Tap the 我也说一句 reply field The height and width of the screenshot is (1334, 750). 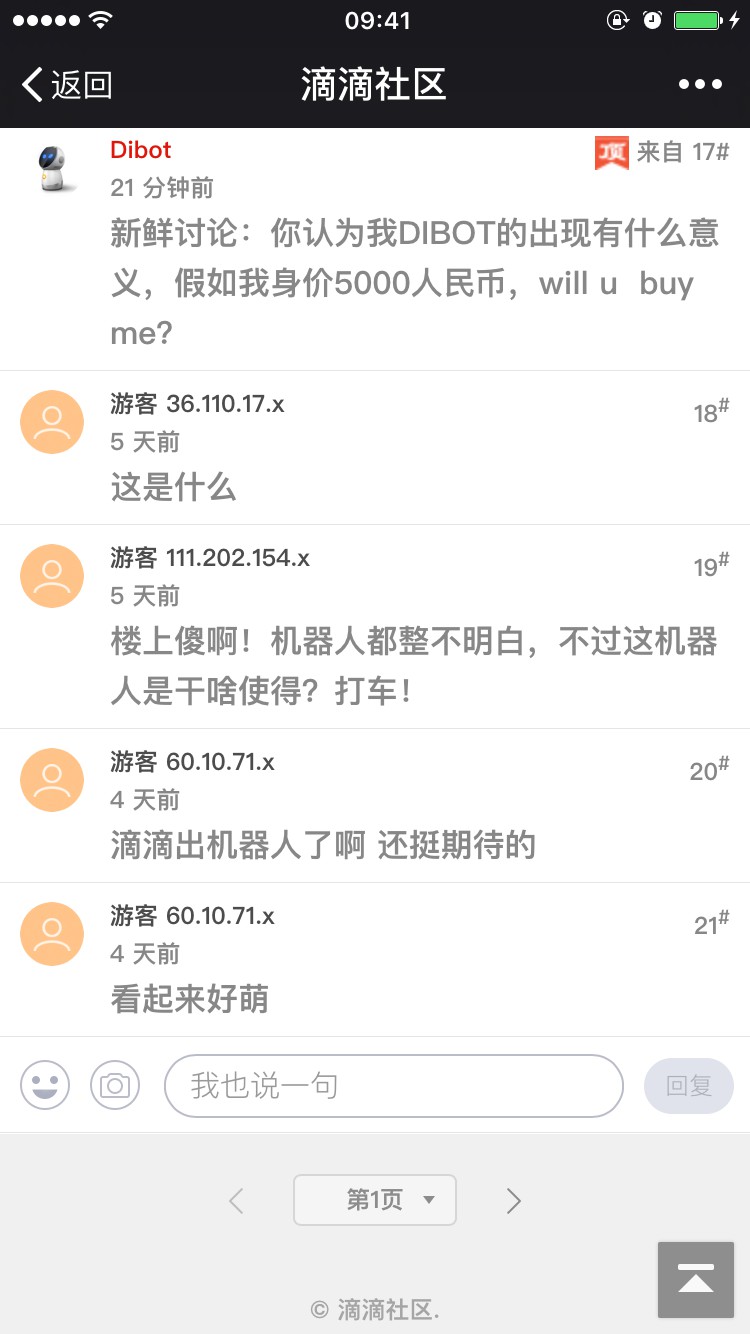394,1085
